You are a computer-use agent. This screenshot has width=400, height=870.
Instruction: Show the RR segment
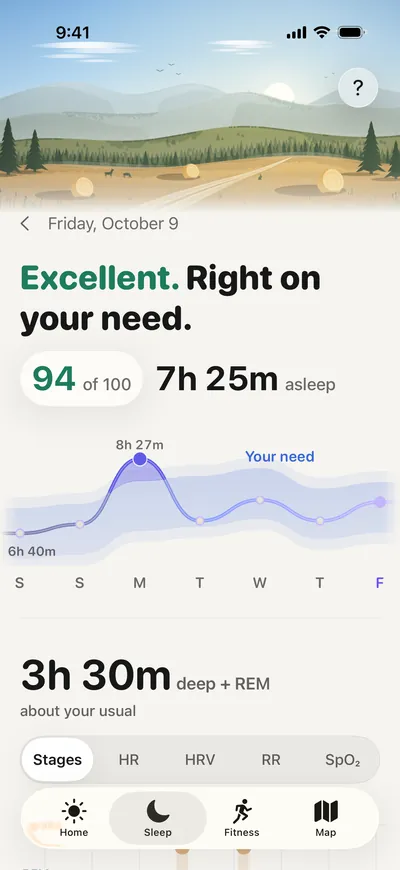click(271, 760)
